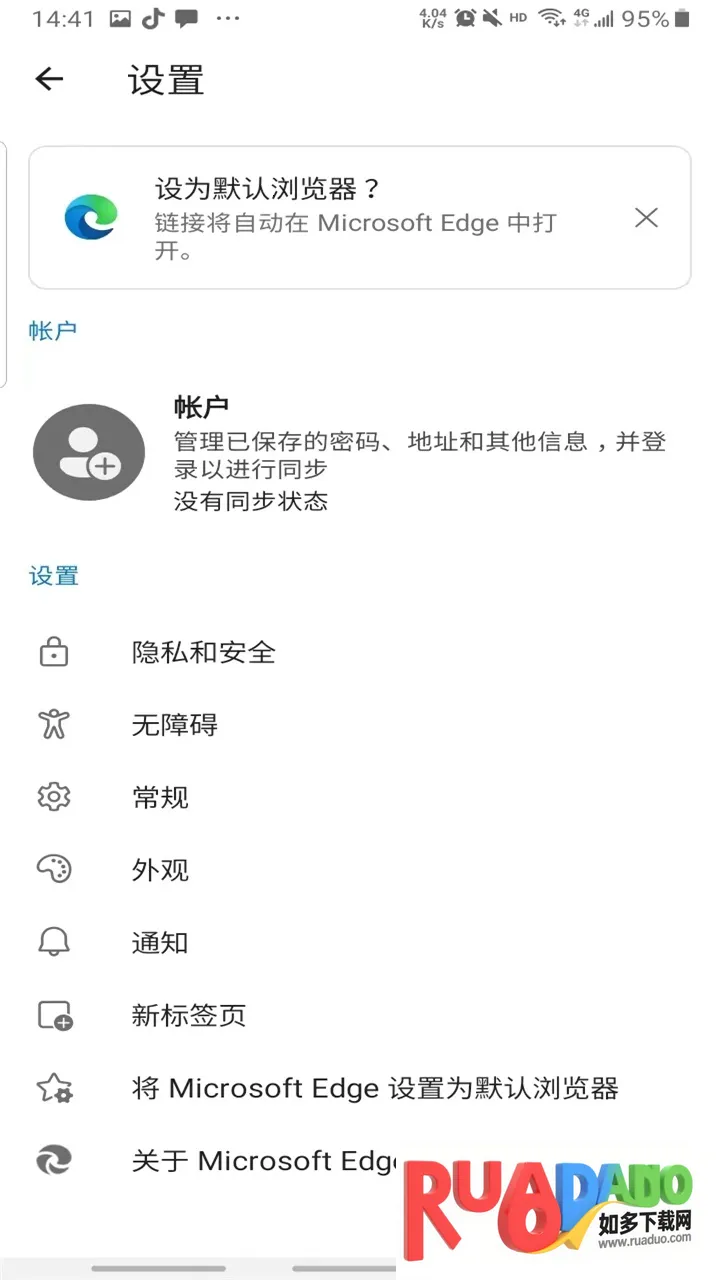Open the 设为默认浏览器 prompt card

(x=340, y=218)
